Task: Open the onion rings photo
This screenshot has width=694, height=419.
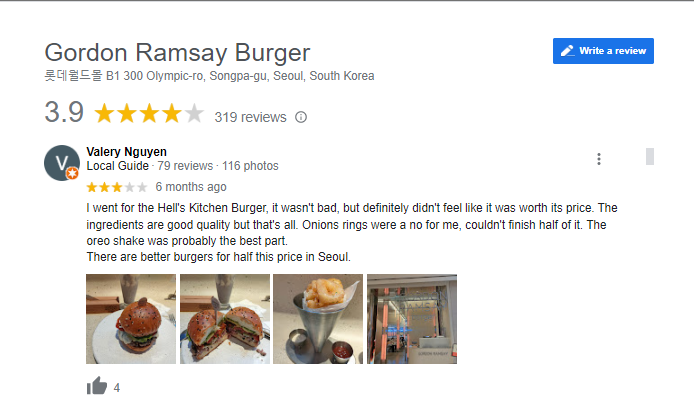Action: pos(318,319)
